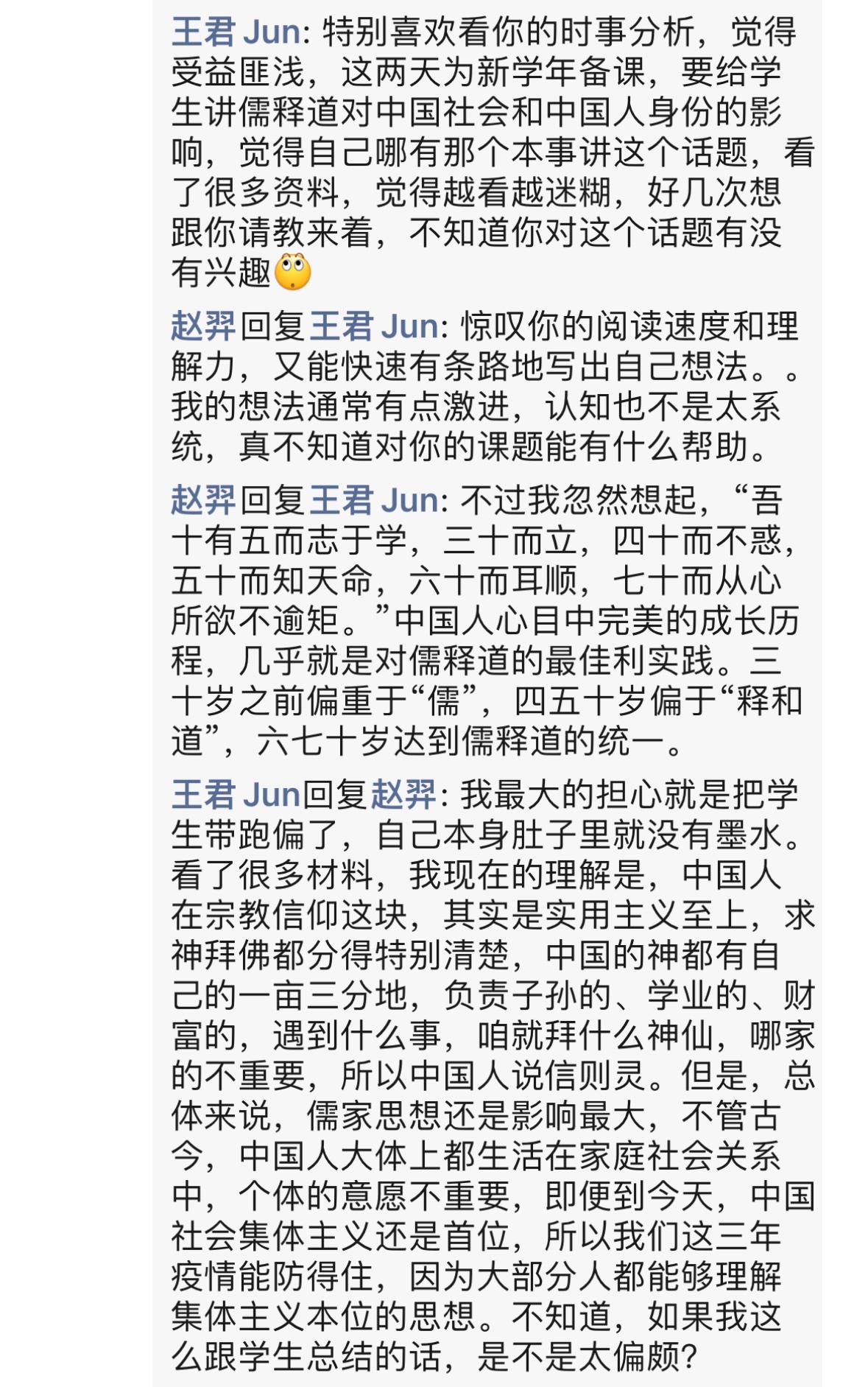View 赵羿's profile from the 不过我忽然想起 reply

point(203,500)
